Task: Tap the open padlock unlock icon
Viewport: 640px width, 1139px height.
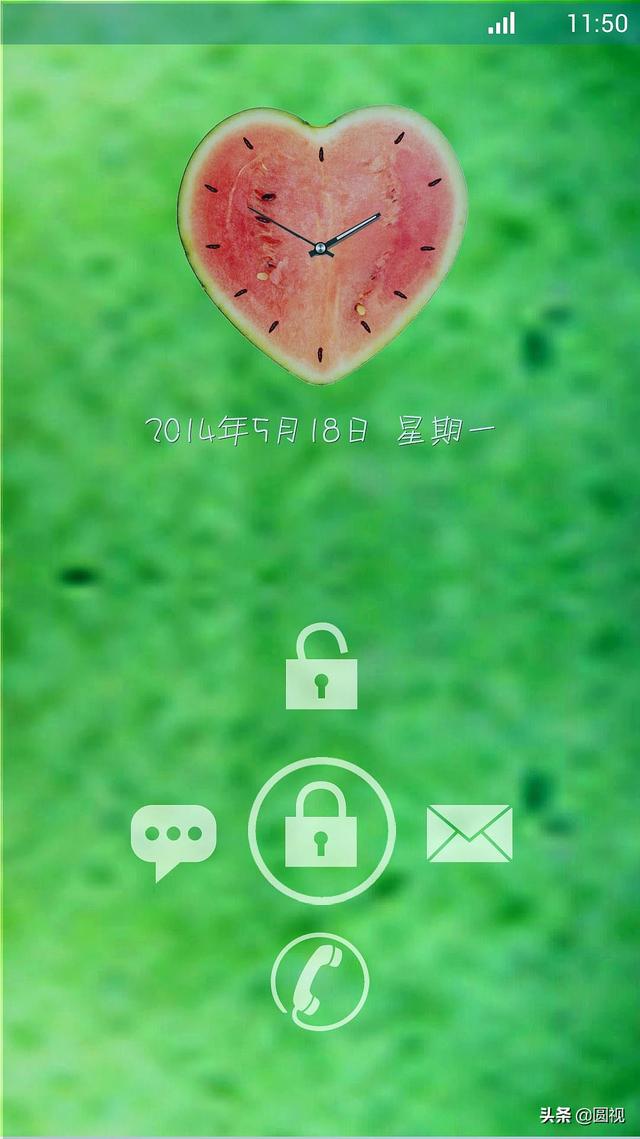Action: point(321,666)
